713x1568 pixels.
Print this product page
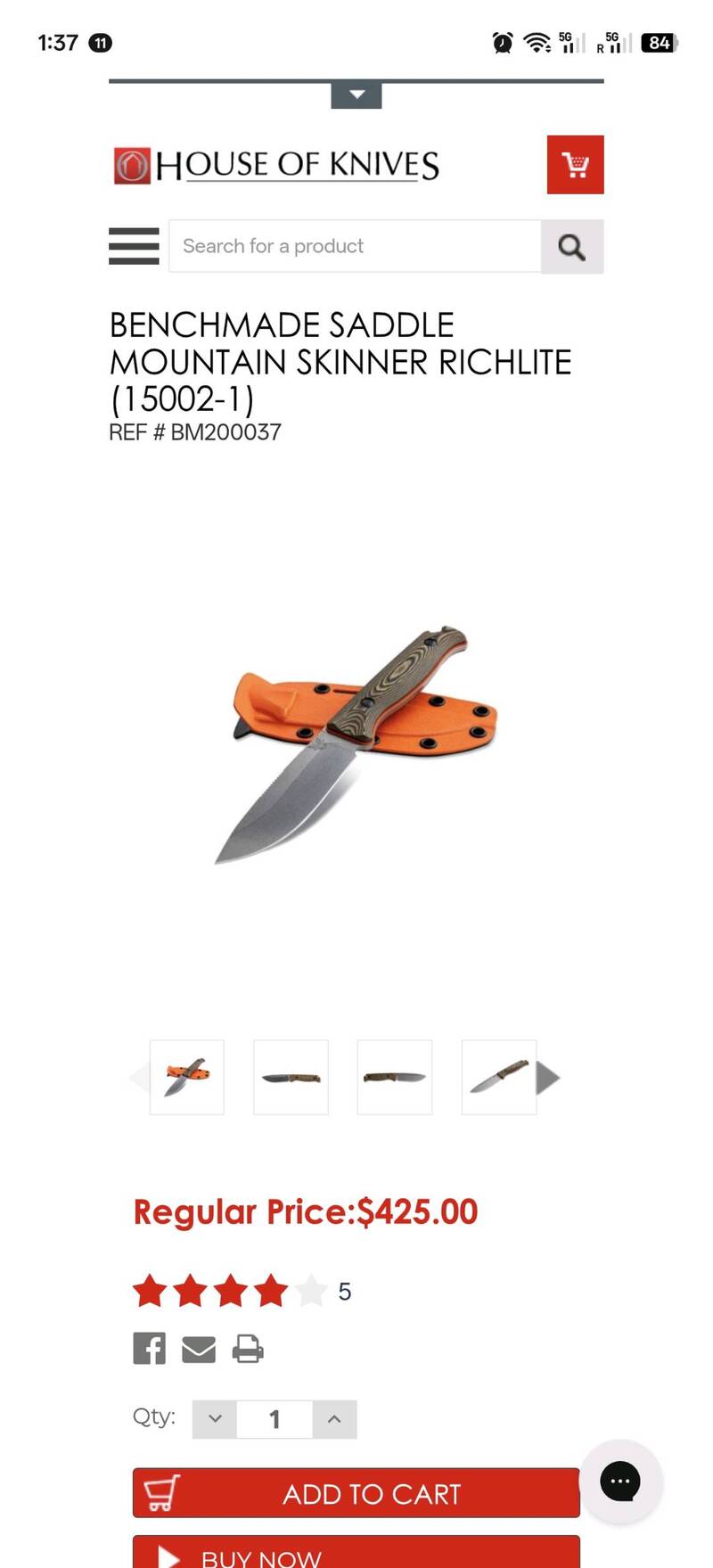point(248,1349)
